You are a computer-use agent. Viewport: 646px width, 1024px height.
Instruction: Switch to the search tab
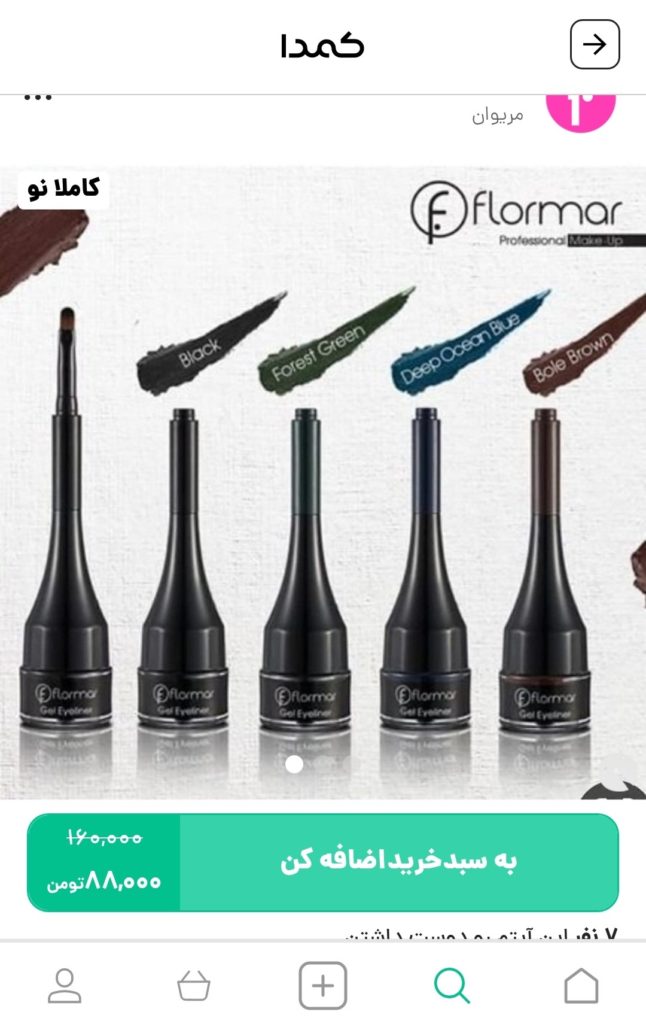click(452, 986)
